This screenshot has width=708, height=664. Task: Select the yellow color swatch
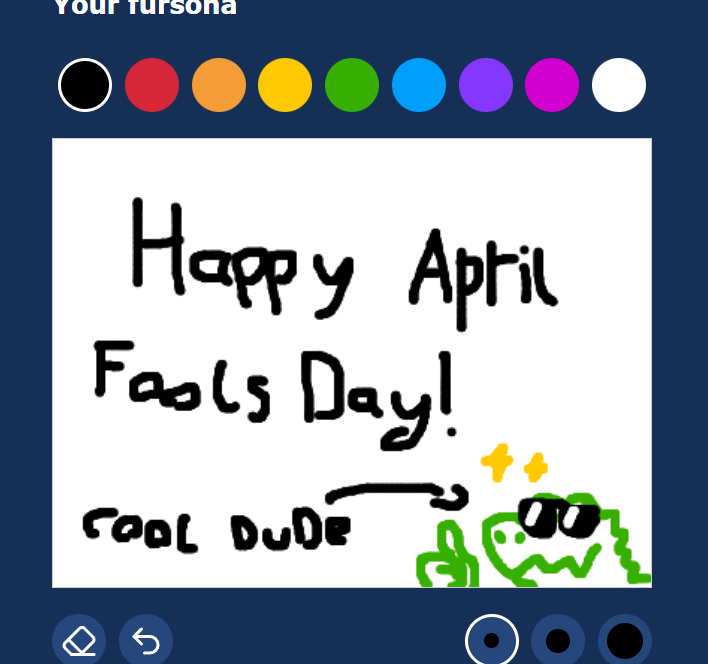point(285,85)
